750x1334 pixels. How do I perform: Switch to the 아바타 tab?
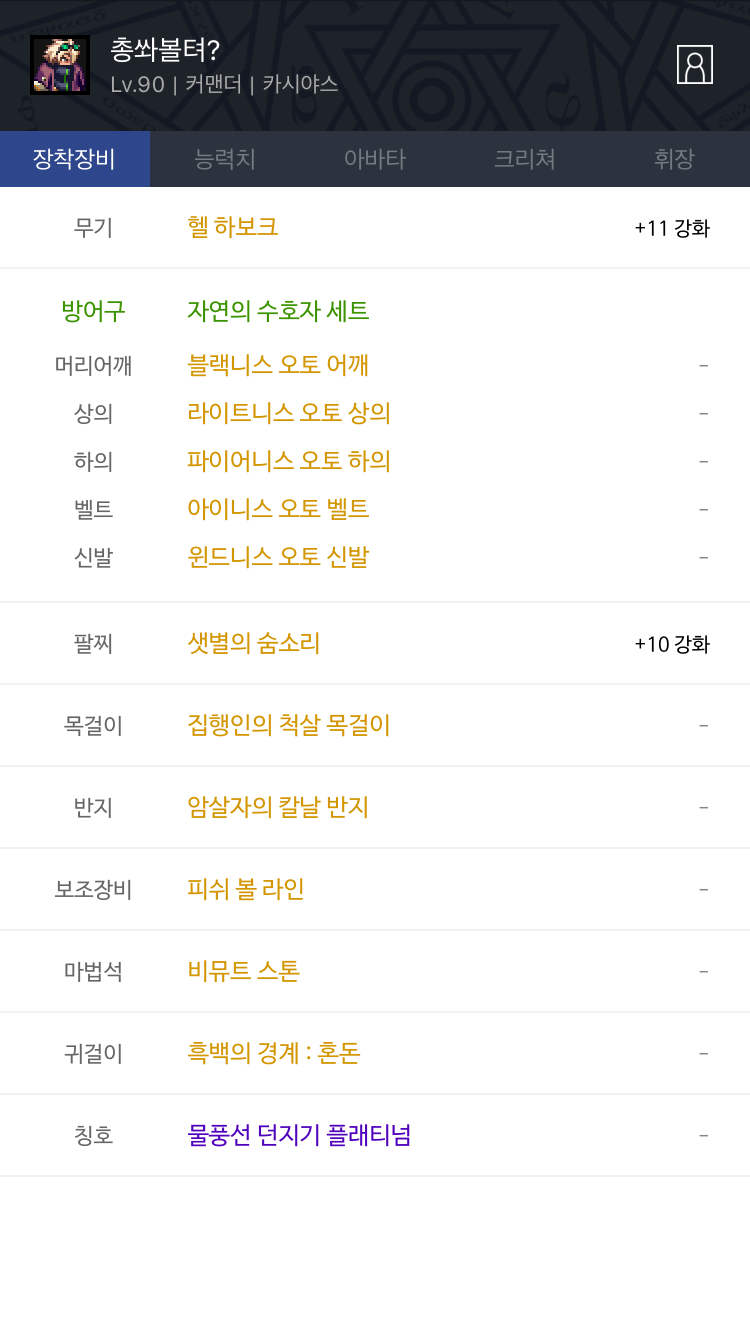click(x=375, y=159)
